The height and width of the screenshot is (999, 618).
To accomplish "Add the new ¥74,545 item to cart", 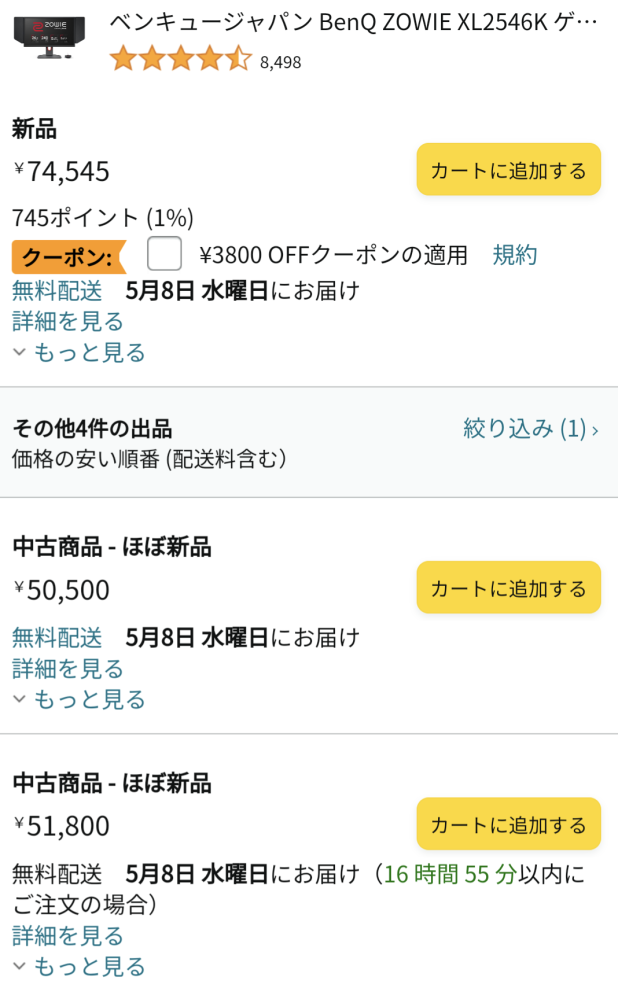I will 508,169.
